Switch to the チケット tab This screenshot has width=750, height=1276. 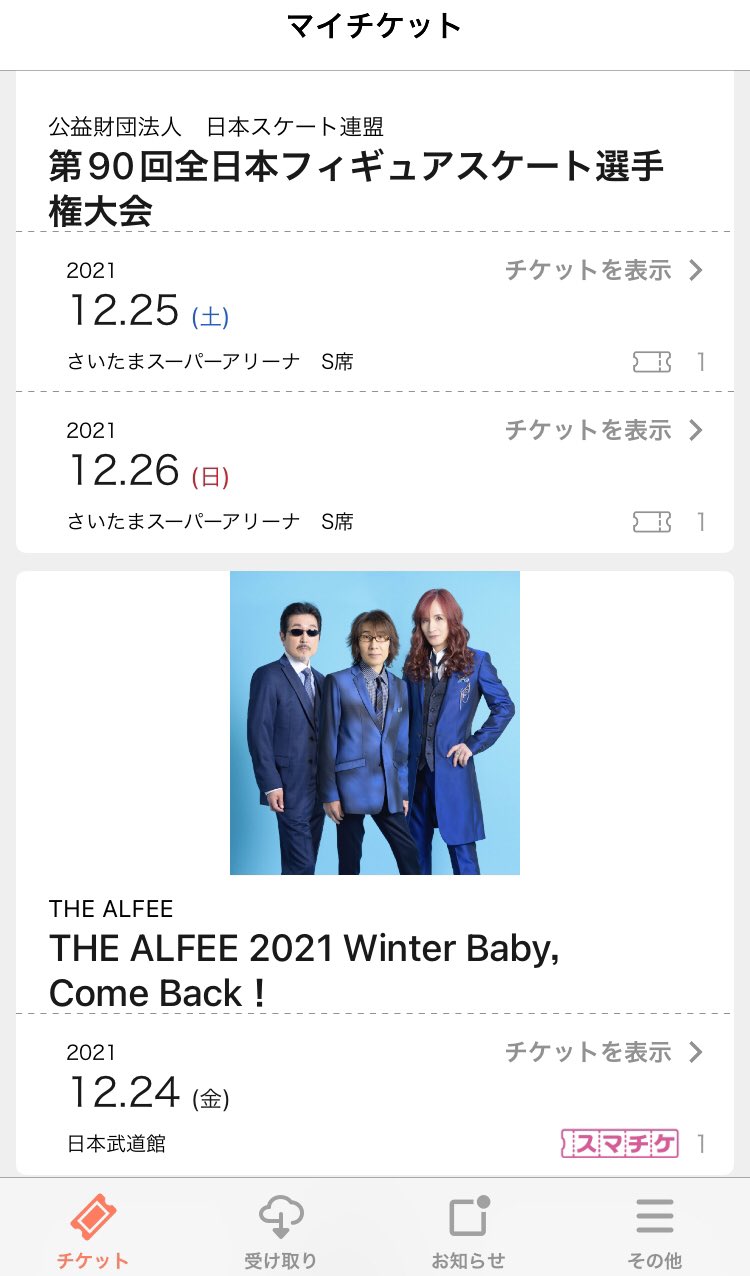point(93,1231)
